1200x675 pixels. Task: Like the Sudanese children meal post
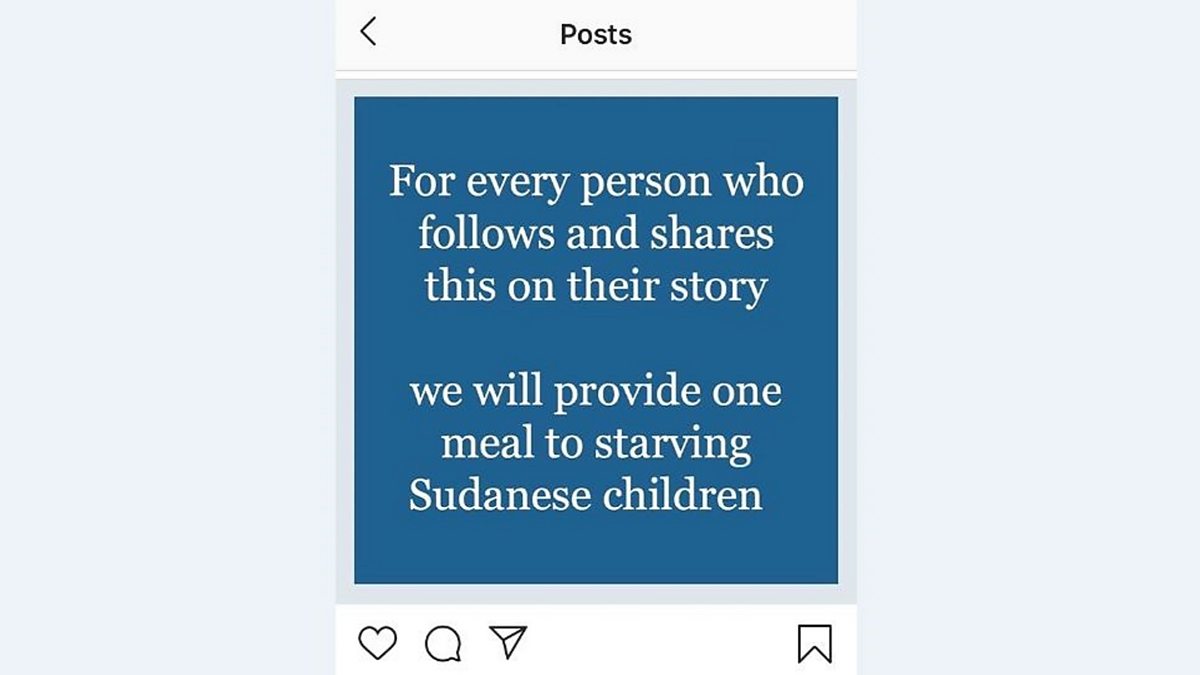click(377, 643)
